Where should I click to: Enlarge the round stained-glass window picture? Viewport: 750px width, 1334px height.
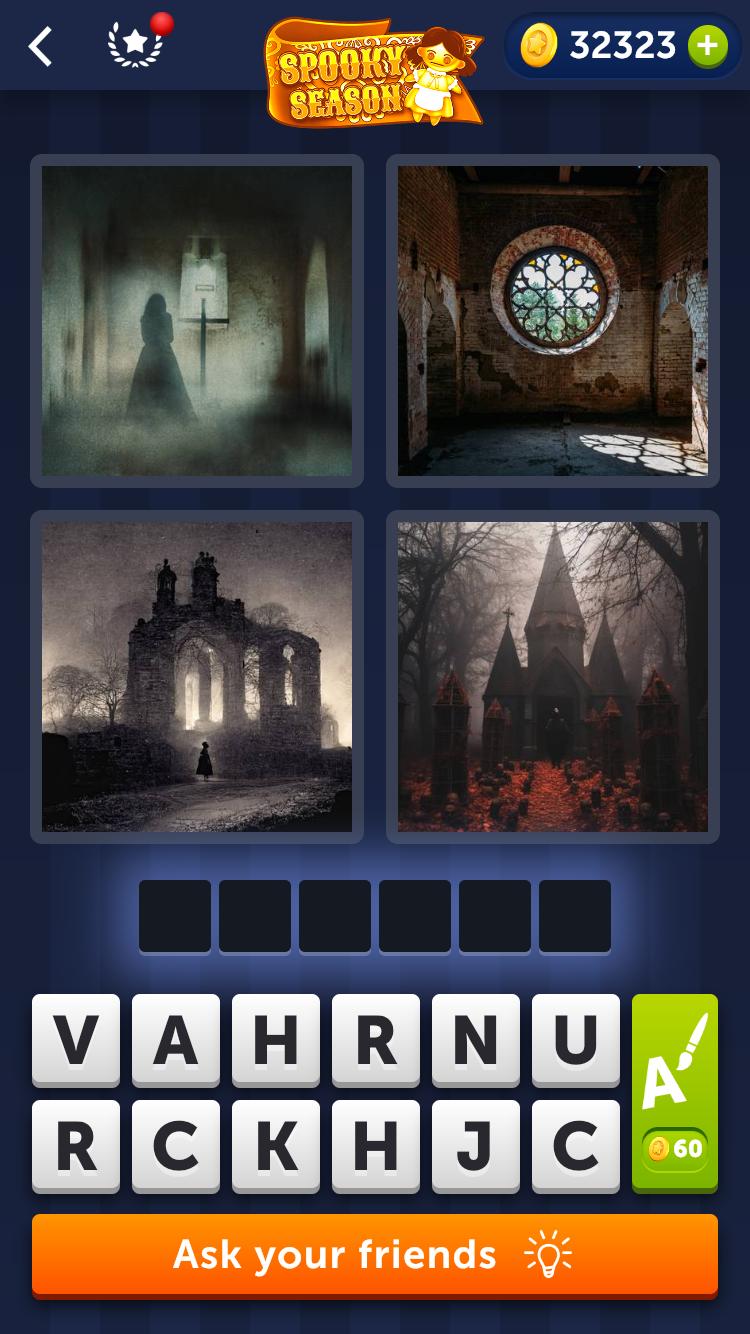553,321
